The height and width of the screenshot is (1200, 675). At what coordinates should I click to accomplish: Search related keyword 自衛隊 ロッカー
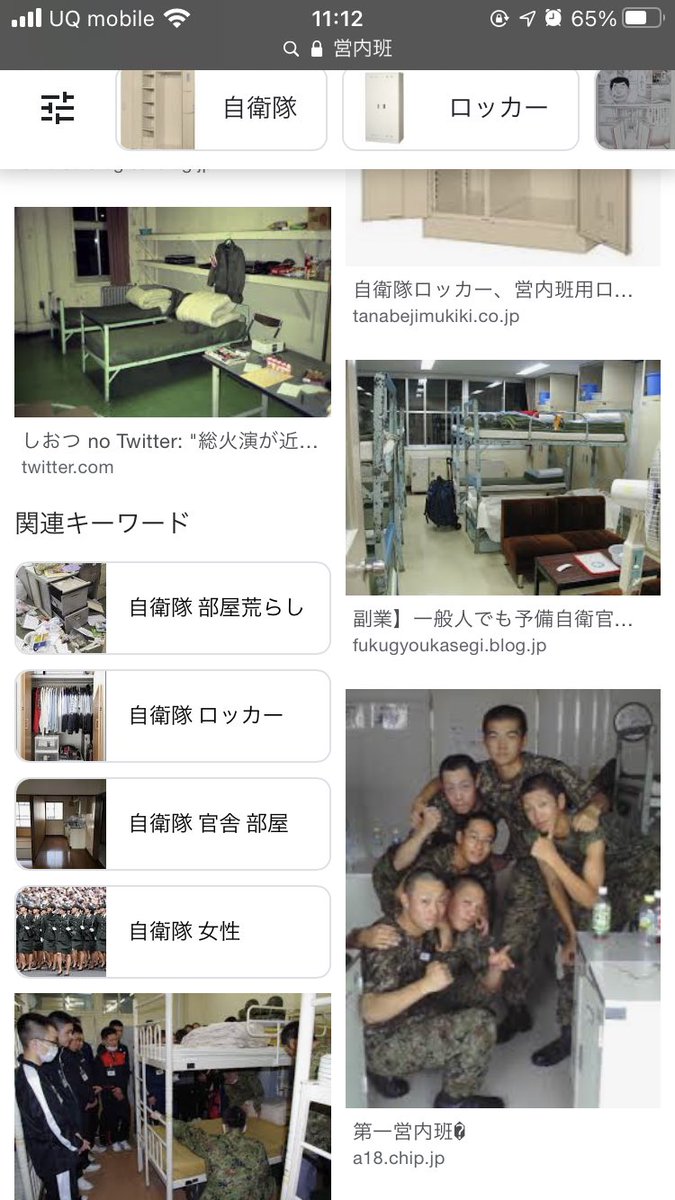172,715
